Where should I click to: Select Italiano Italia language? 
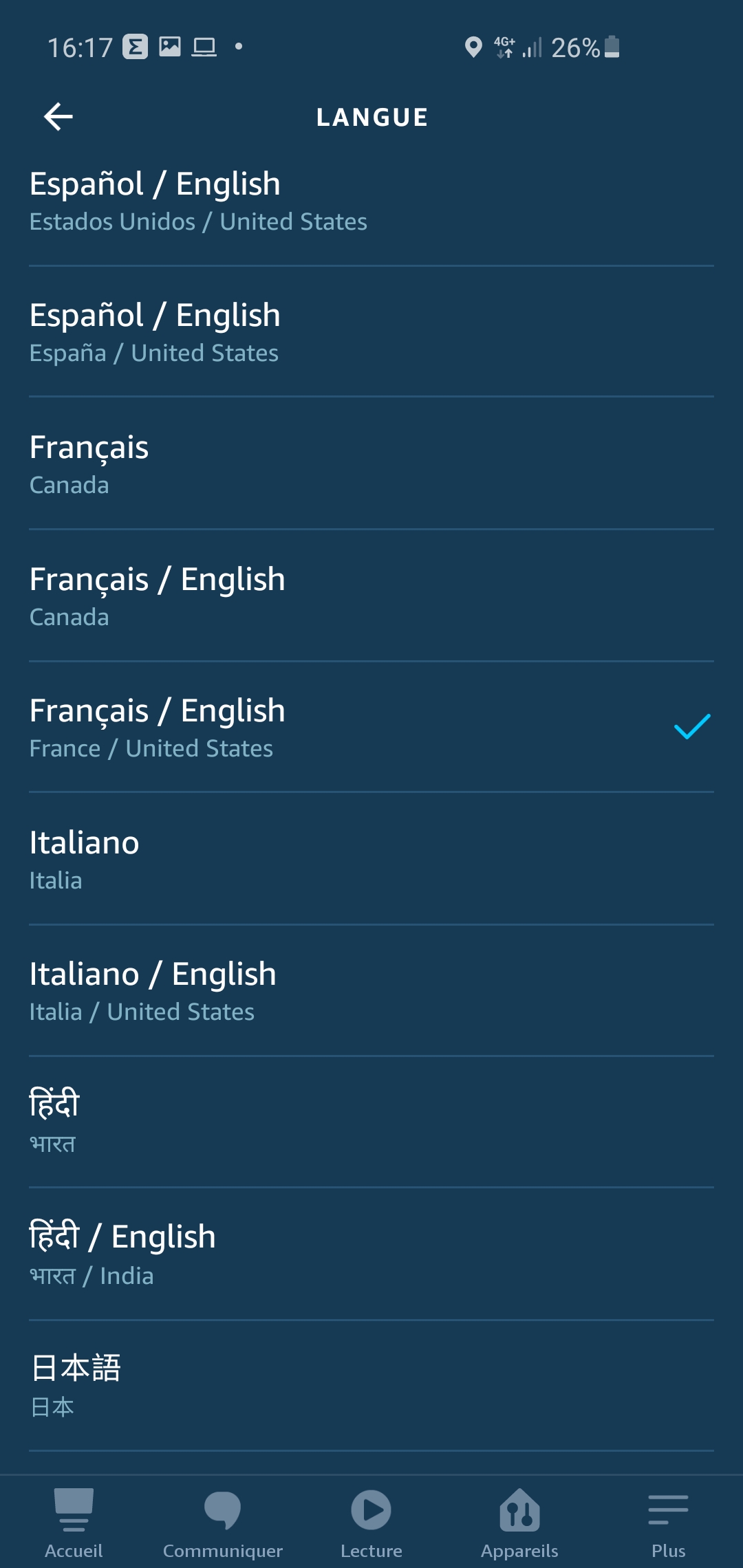(371, 860)
